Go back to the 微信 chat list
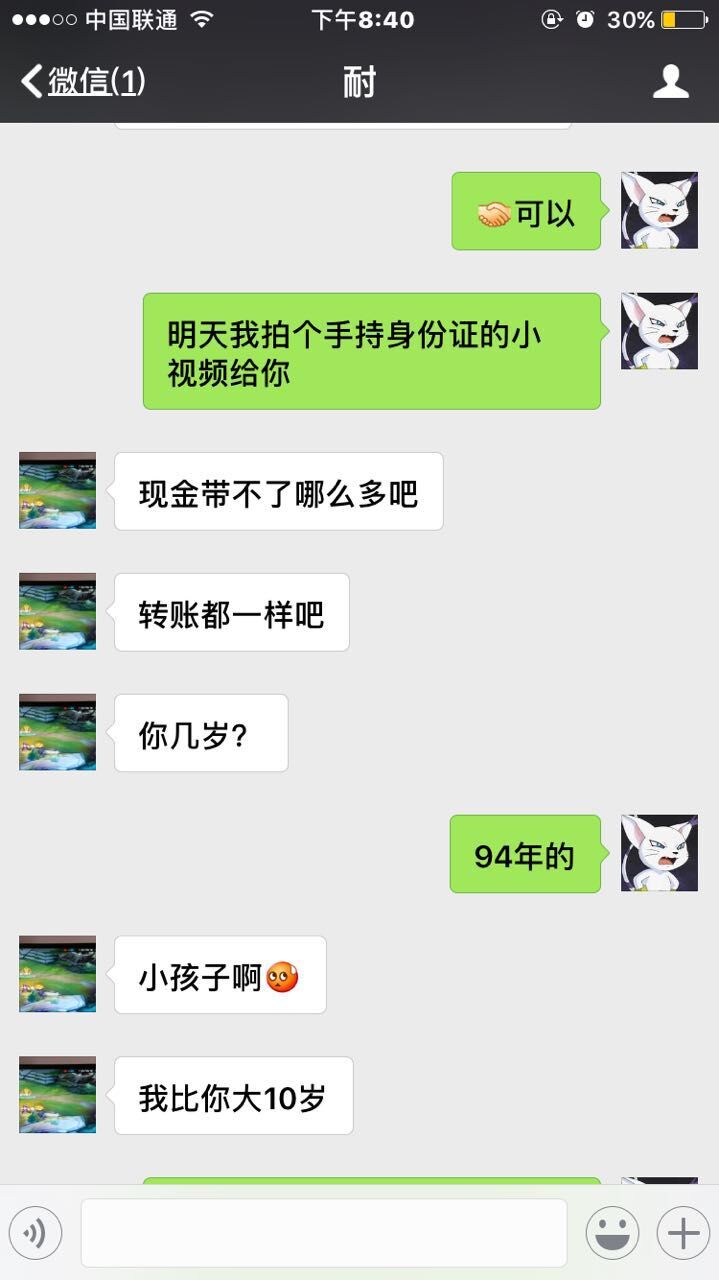The height and width of the screenshot is (1280, 719). pyautogui.click(x=82, y=82)
